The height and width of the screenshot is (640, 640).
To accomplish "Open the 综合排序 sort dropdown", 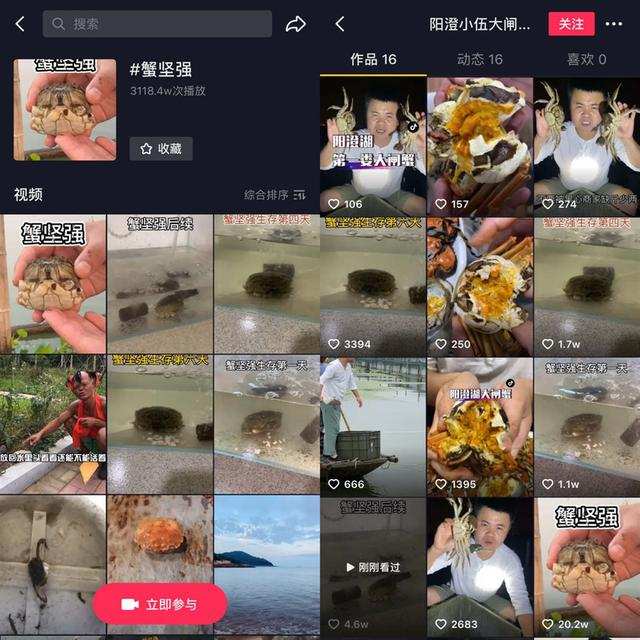I will tap(275, 195).
